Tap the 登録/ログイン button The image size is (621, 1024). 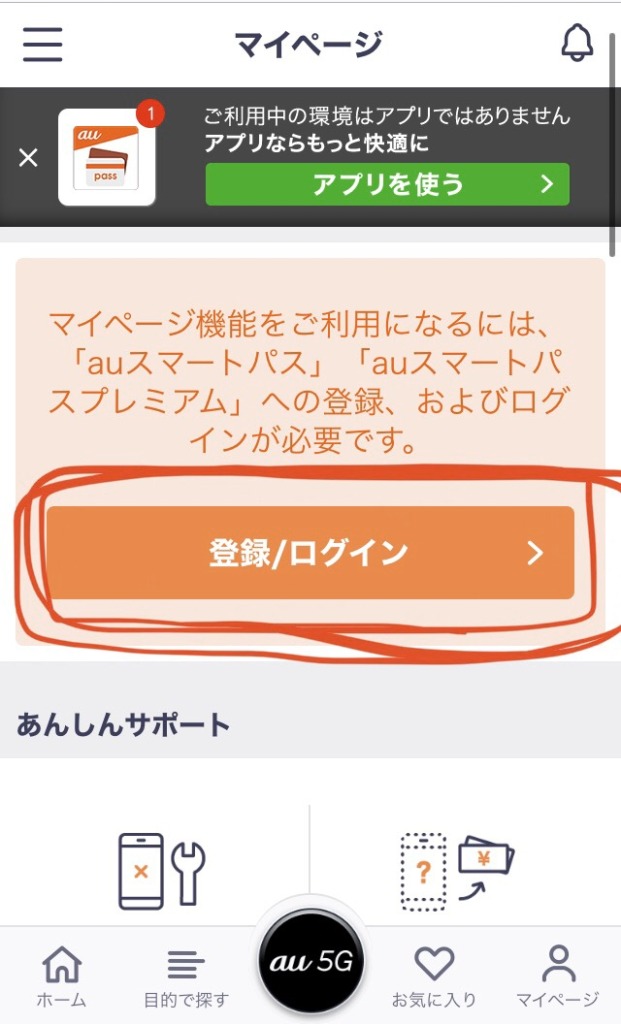click(x=310, y=553)
